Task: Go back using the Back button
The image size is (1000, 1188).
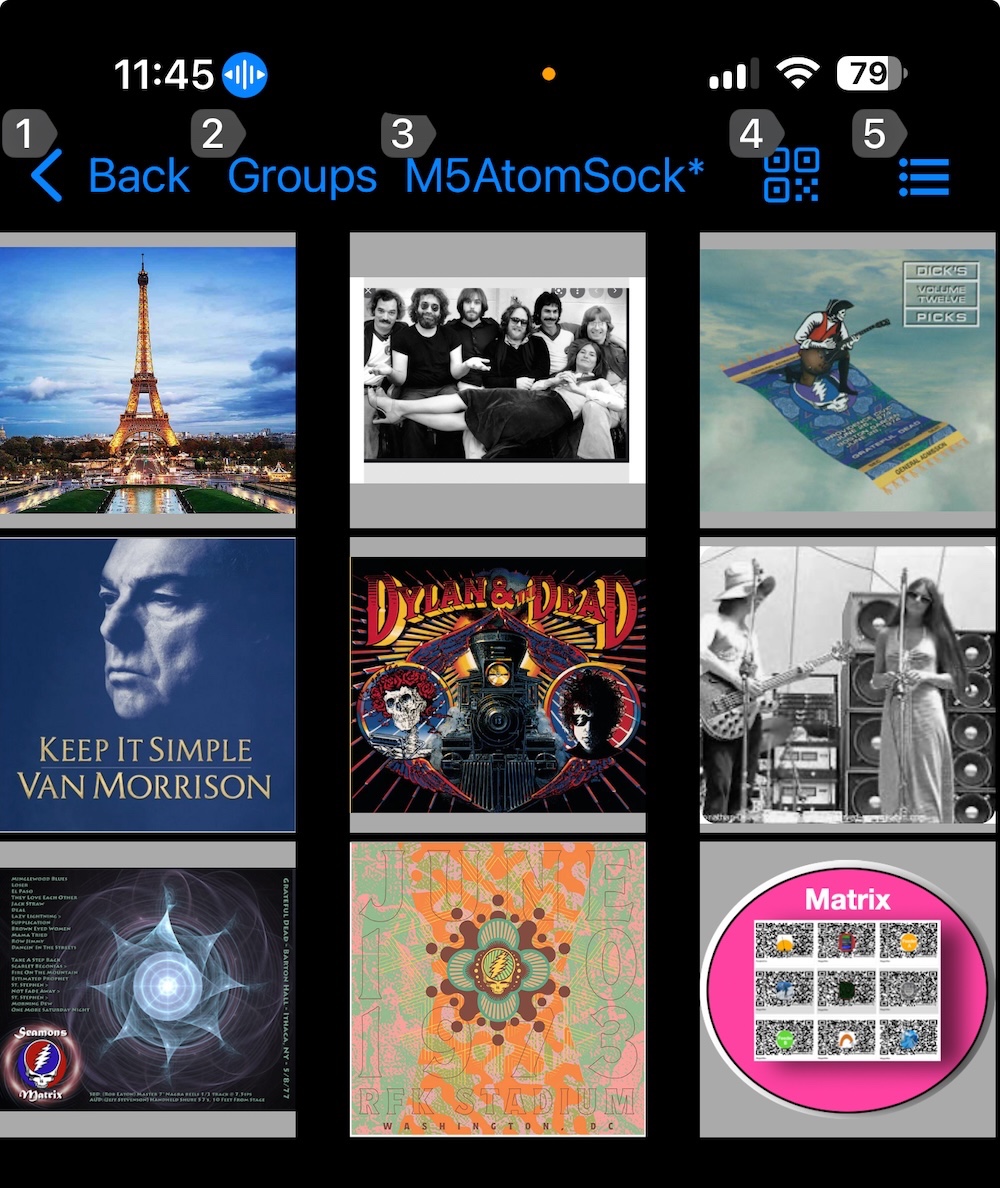Action: tap(110, 176)
